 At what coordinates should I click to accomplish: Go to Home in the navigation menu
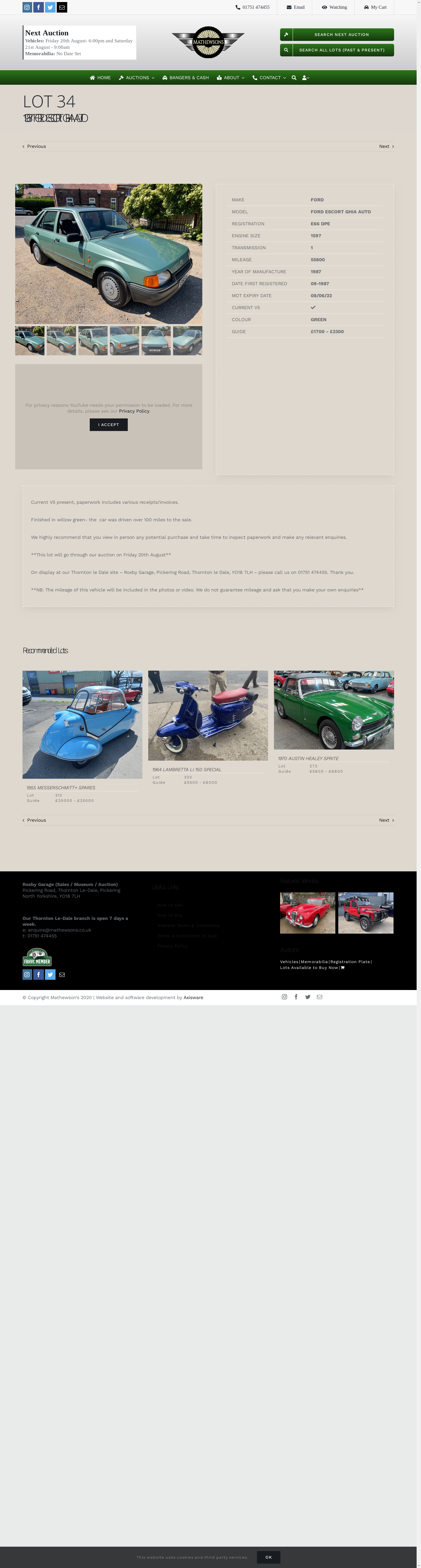tap(100, 78)
